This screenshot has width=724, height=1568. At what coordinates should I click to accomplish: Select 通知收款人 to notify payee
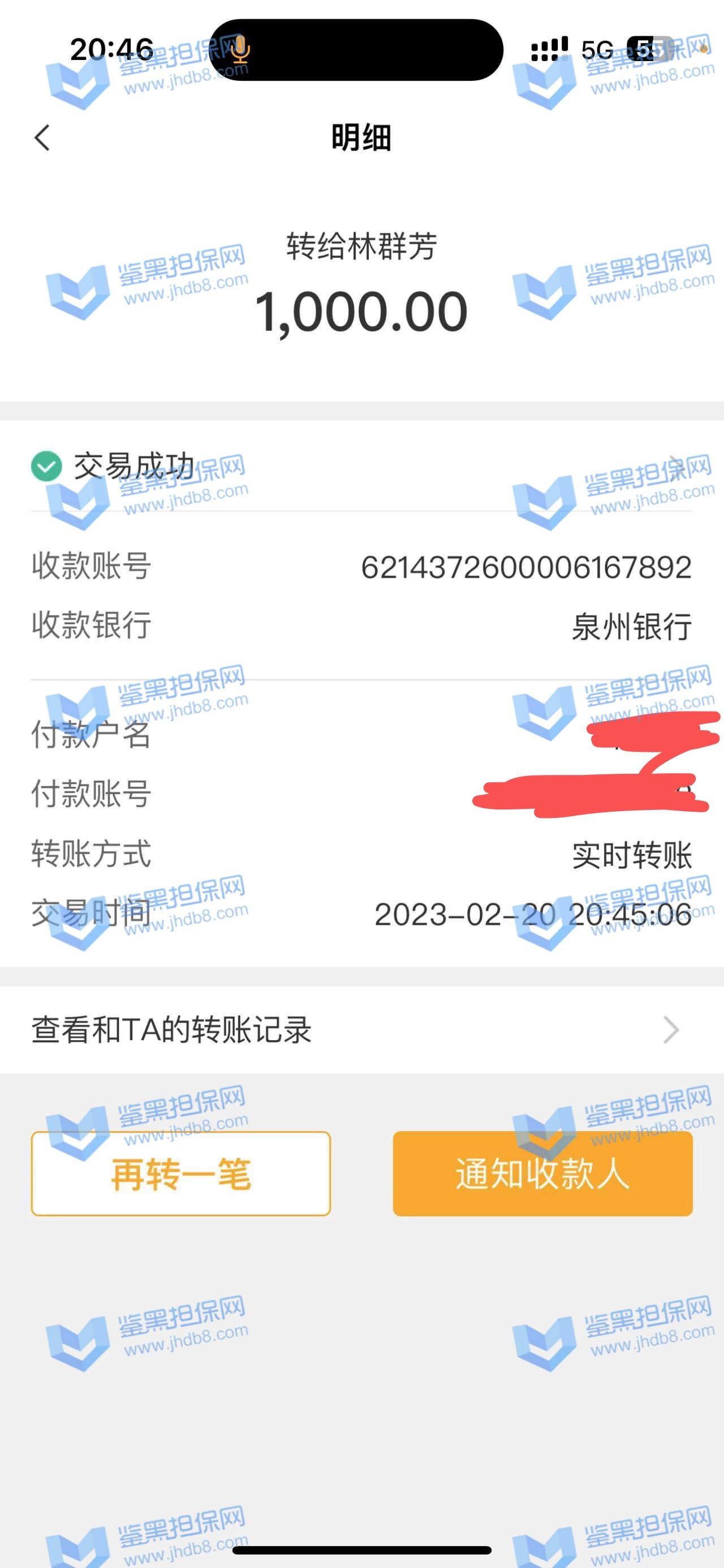click(x=542, y=1173)
